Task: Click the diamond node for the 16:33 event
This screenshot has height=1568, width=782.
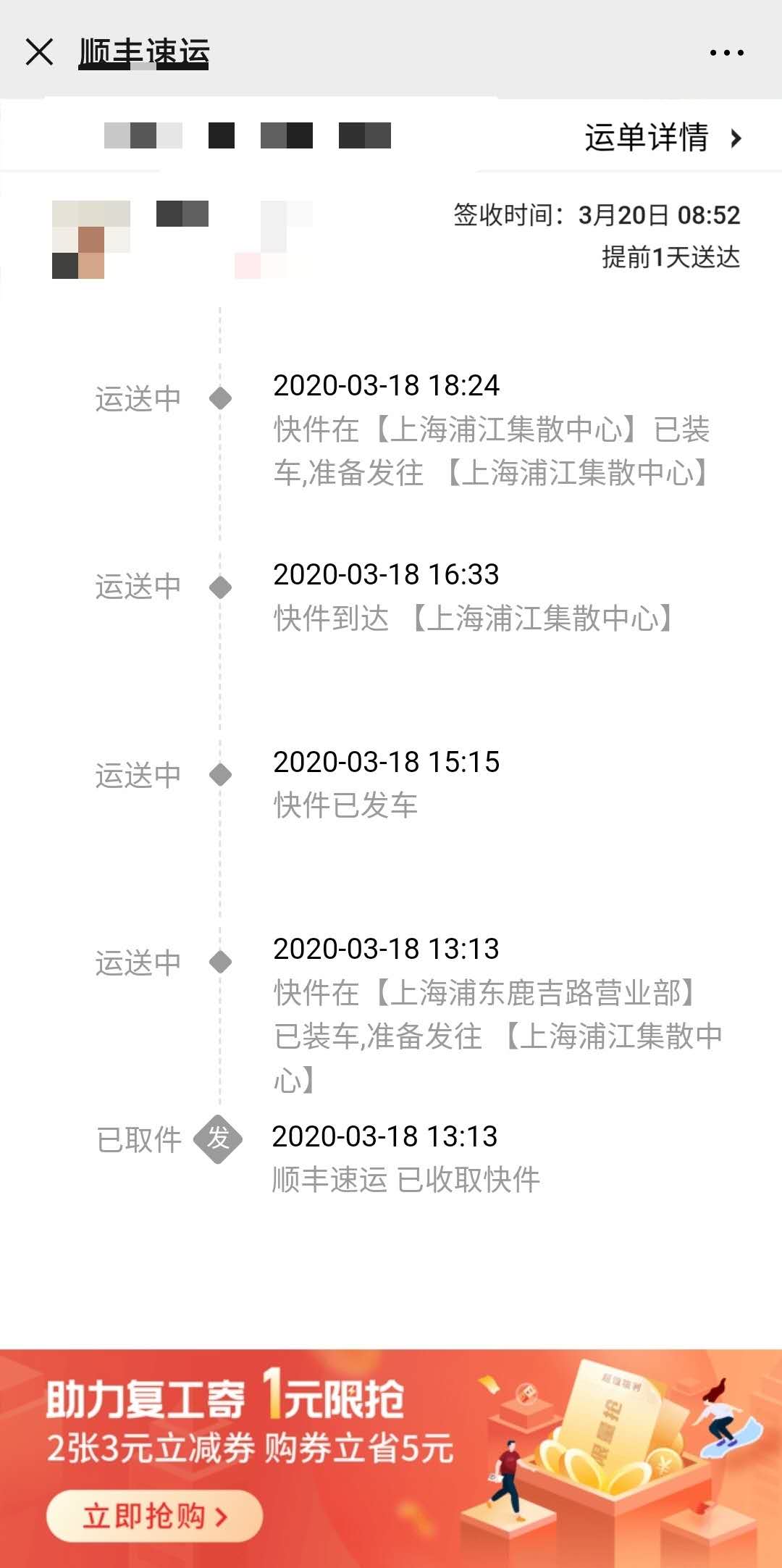Action: point(219,586)
